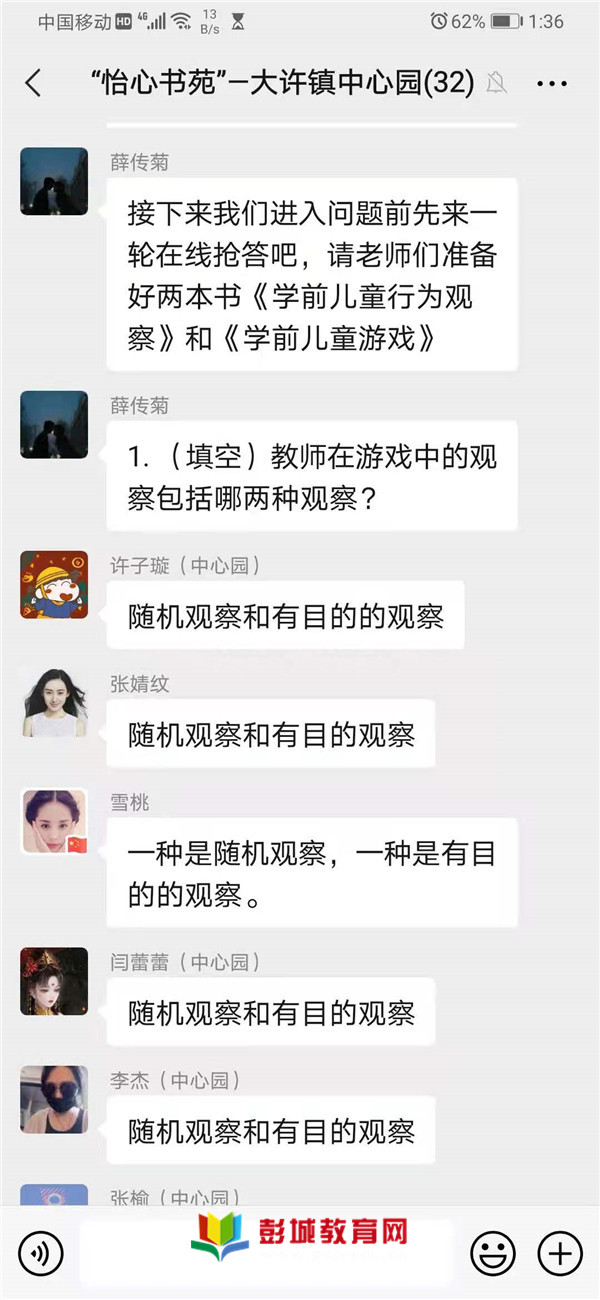Open 李杰's profile avatar
This screenshot has height=1300, width=600.
(54, 1099)
